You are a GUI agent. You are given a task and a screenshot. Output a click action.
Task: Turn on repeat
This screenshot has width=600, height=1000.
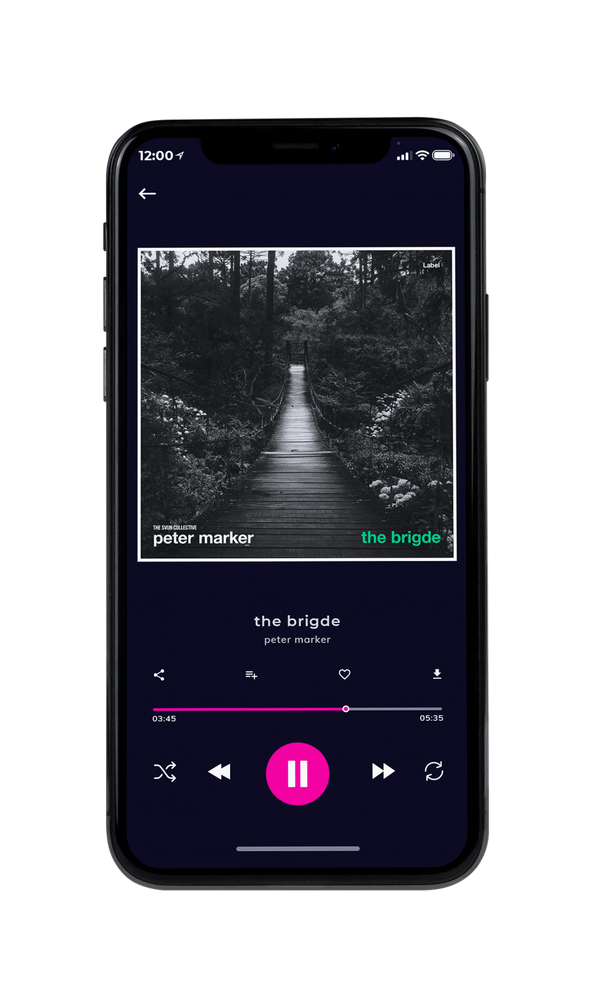pos(434,771)
